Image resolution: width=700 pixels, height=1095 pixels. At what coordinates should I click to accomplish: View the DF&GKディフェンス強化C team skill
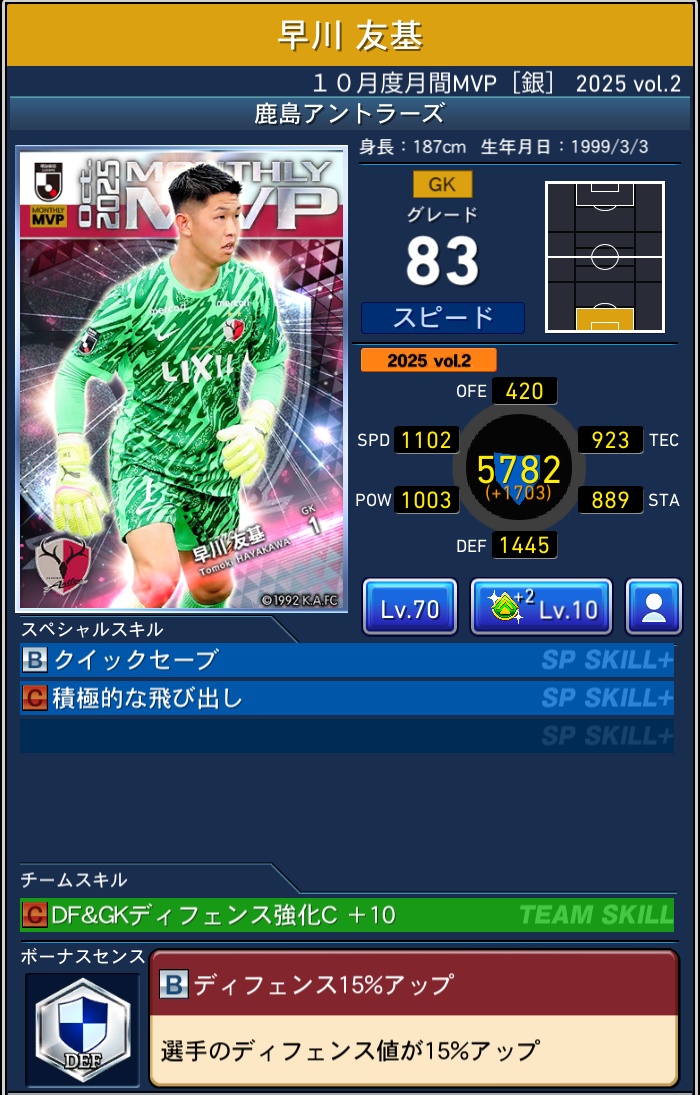click(x=346, y=915)
